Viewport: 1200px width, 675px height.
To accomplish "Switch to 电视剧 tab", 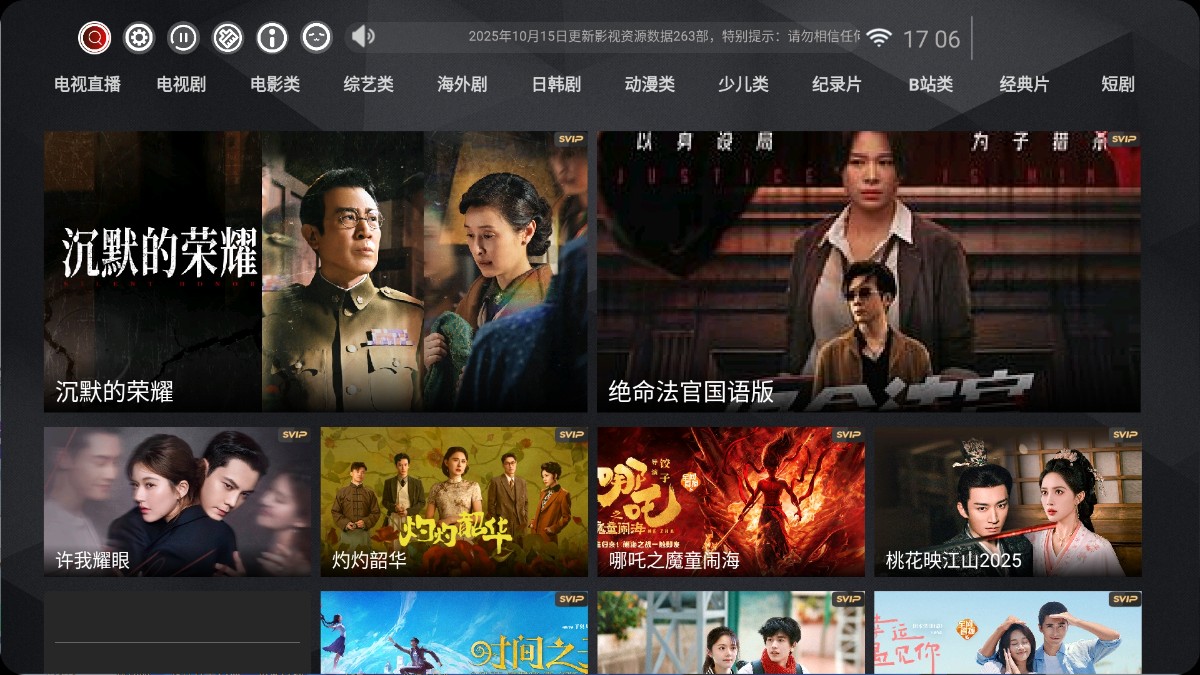I will pyautogui.click(x=181, y=85).
